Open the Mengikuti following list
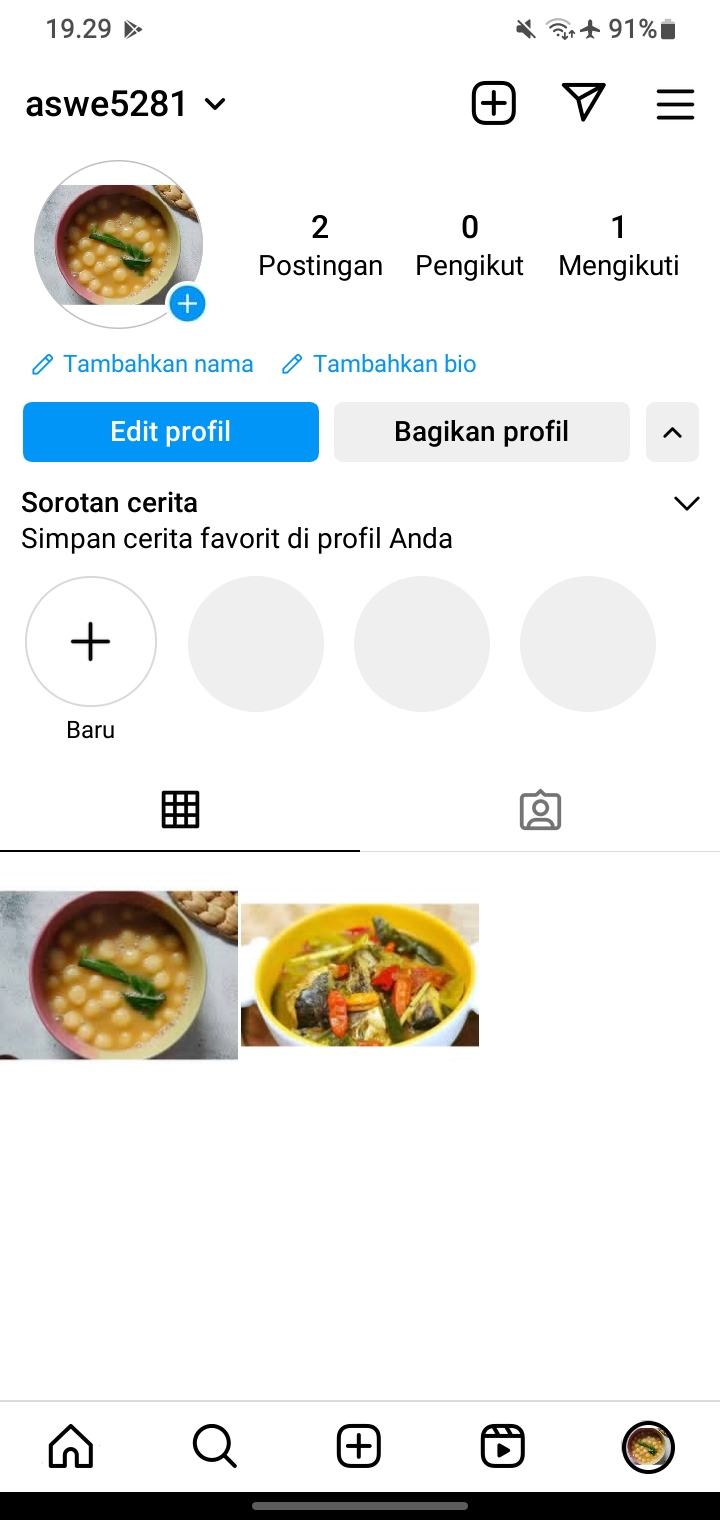This screenshot has height=1520, width=720. click(x=618, y=245)
